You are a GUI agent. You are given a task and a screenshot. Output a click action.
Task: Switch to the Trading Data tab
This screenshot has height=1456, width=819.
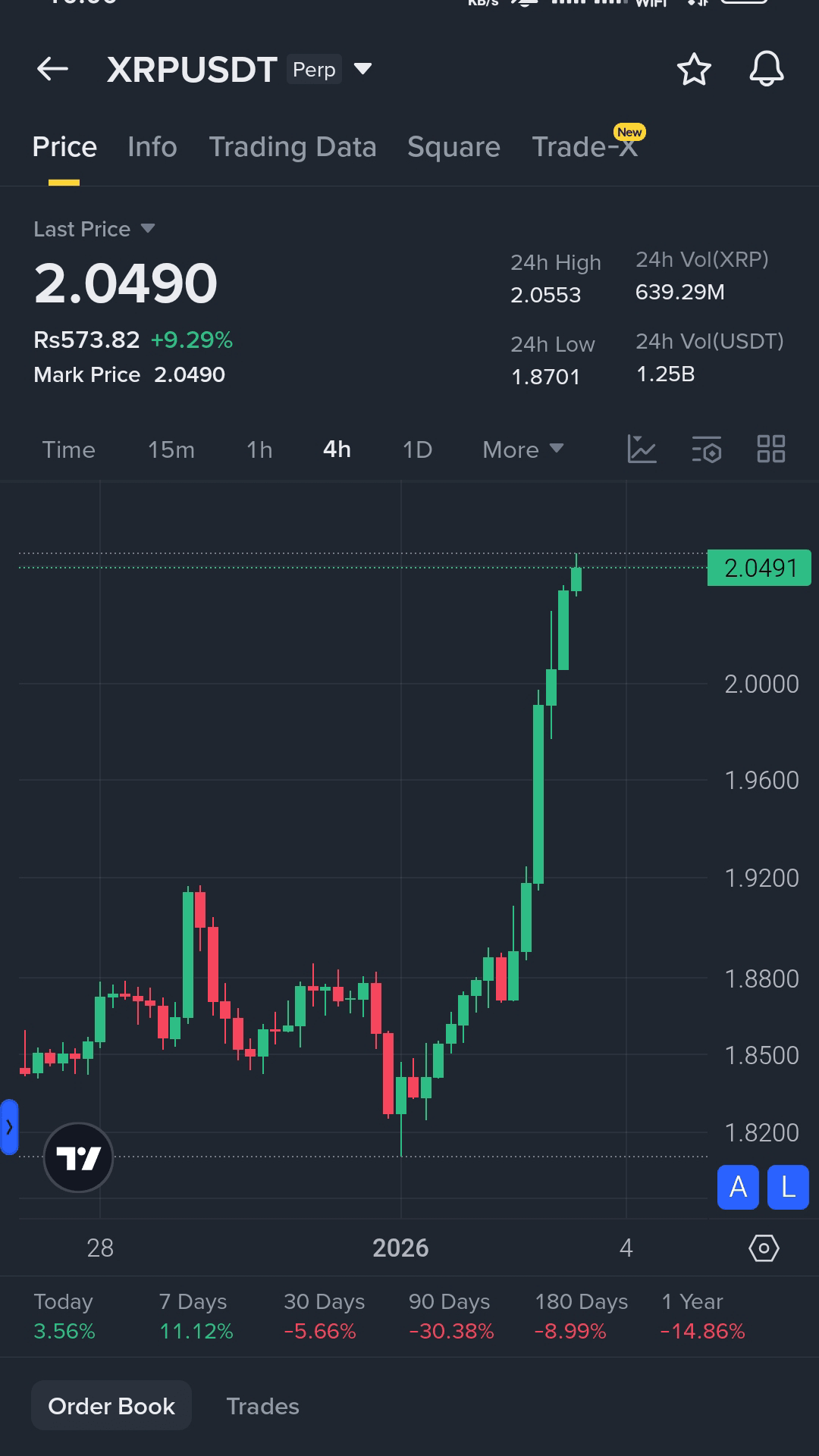(293, 146)
